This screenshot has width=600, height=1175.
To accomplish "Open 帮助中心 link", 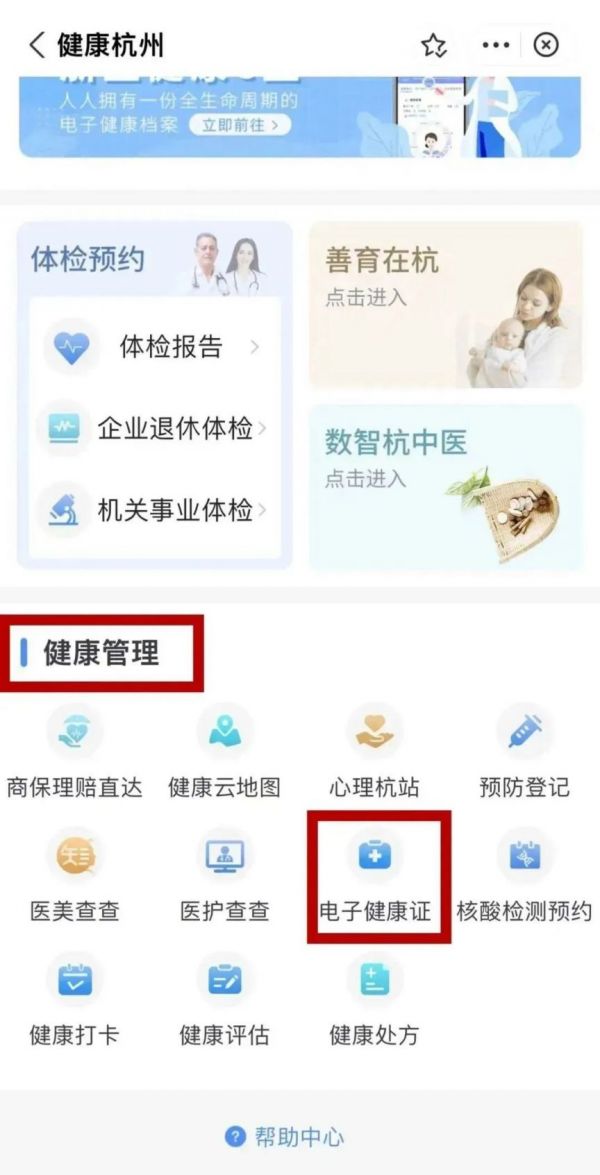I will (x=285, y=1138).
